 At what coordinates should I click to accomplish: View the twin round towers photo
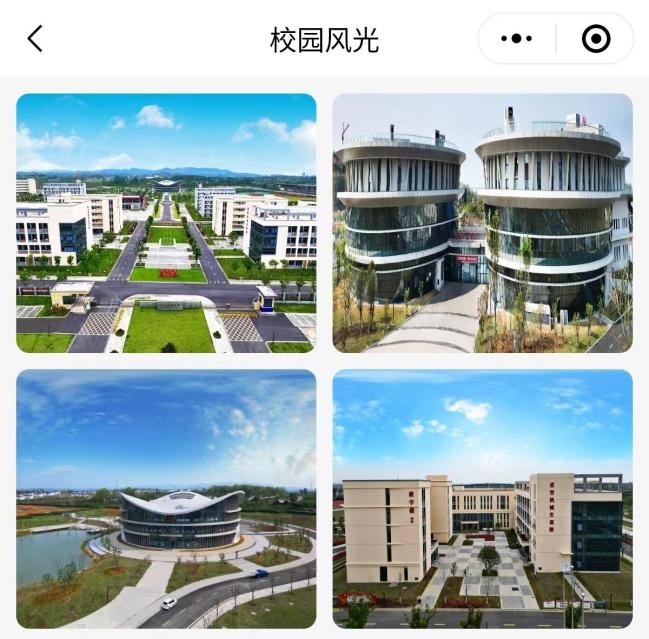482,223
